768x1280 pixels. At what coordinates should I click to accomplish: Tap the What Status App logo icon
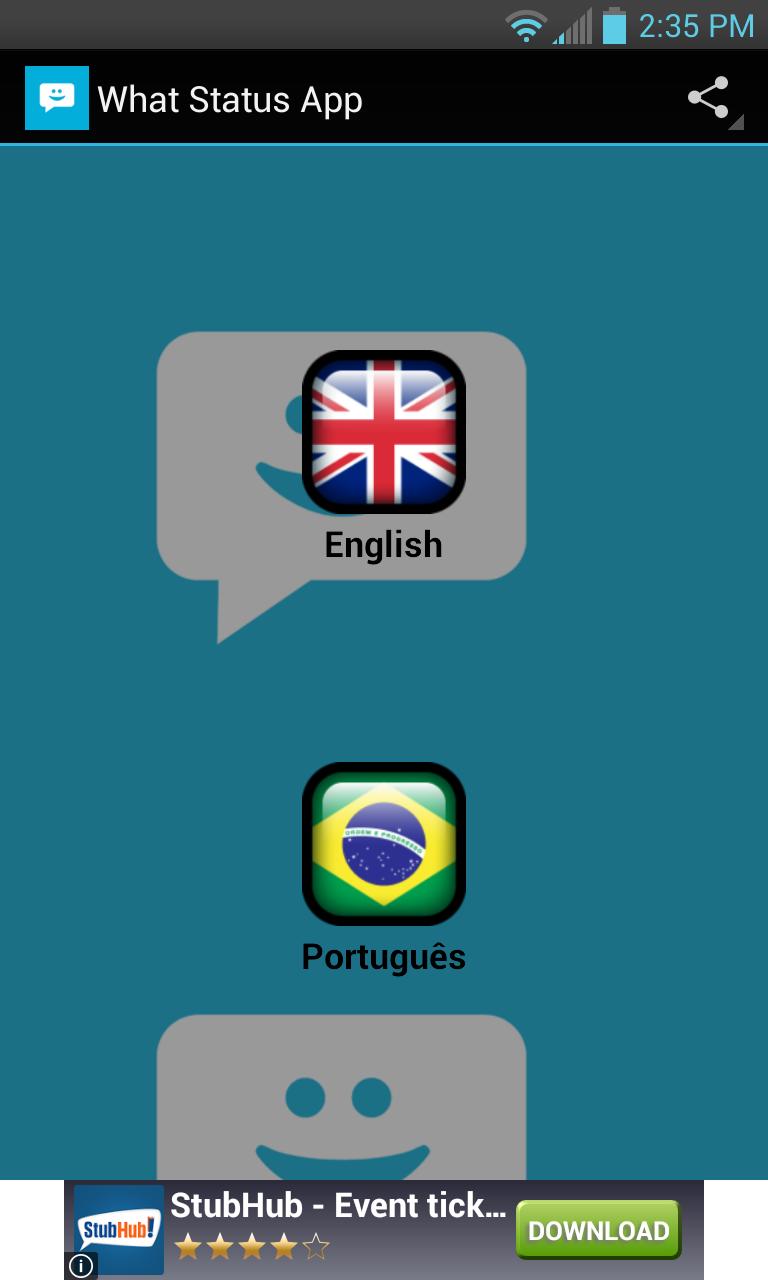[57, 96]
